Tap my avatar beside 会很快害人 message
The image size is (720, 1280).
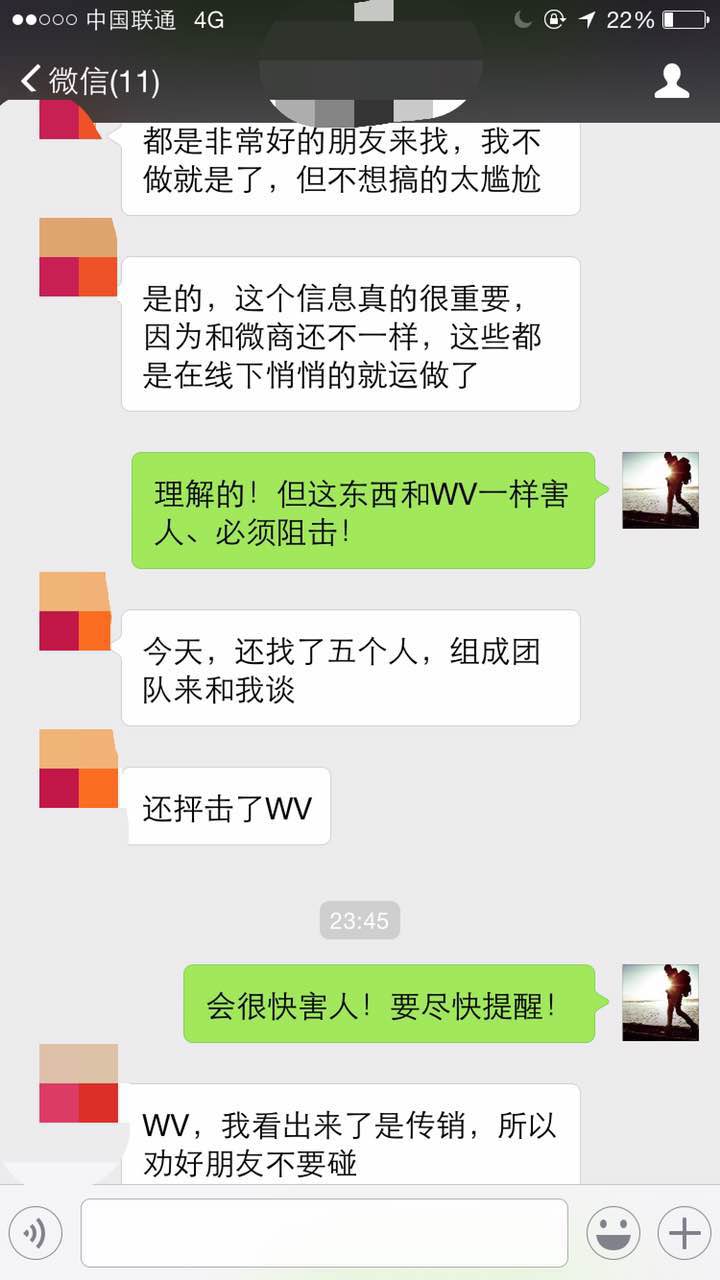click(x=660, y=1002)
